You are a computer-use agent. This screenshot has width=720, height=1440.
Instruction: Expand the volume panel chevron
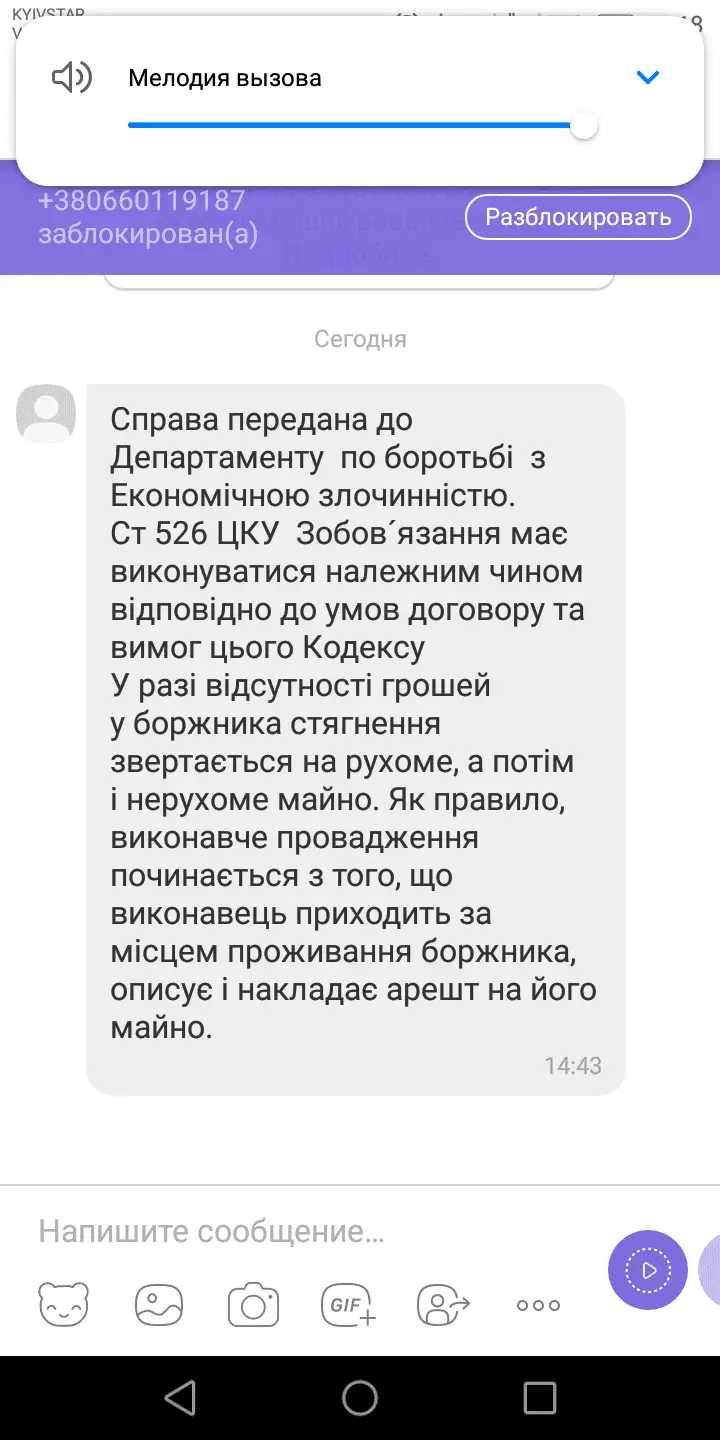pyautogui.click(x=648, y=77)
